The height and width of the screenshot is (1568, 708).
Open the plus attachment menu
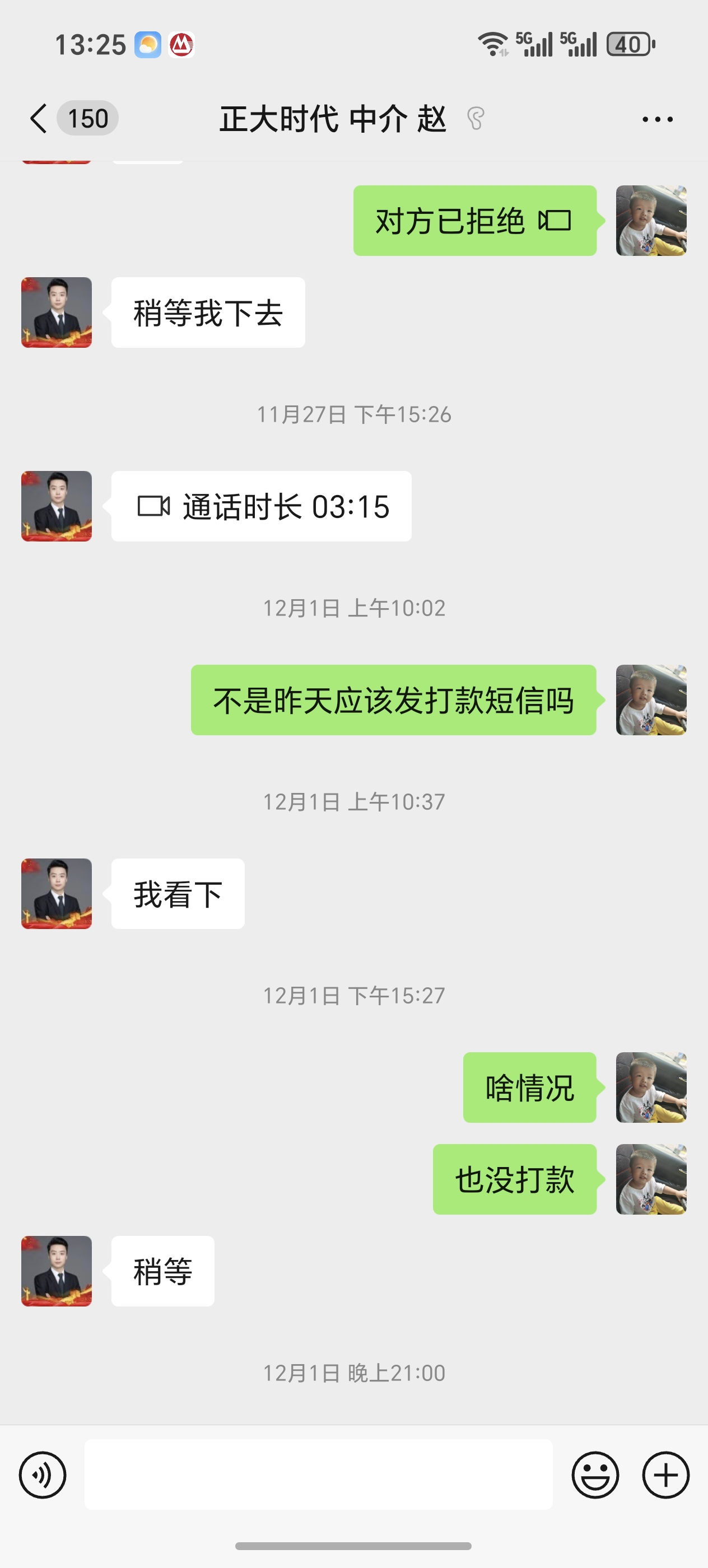click(665, 1474)
